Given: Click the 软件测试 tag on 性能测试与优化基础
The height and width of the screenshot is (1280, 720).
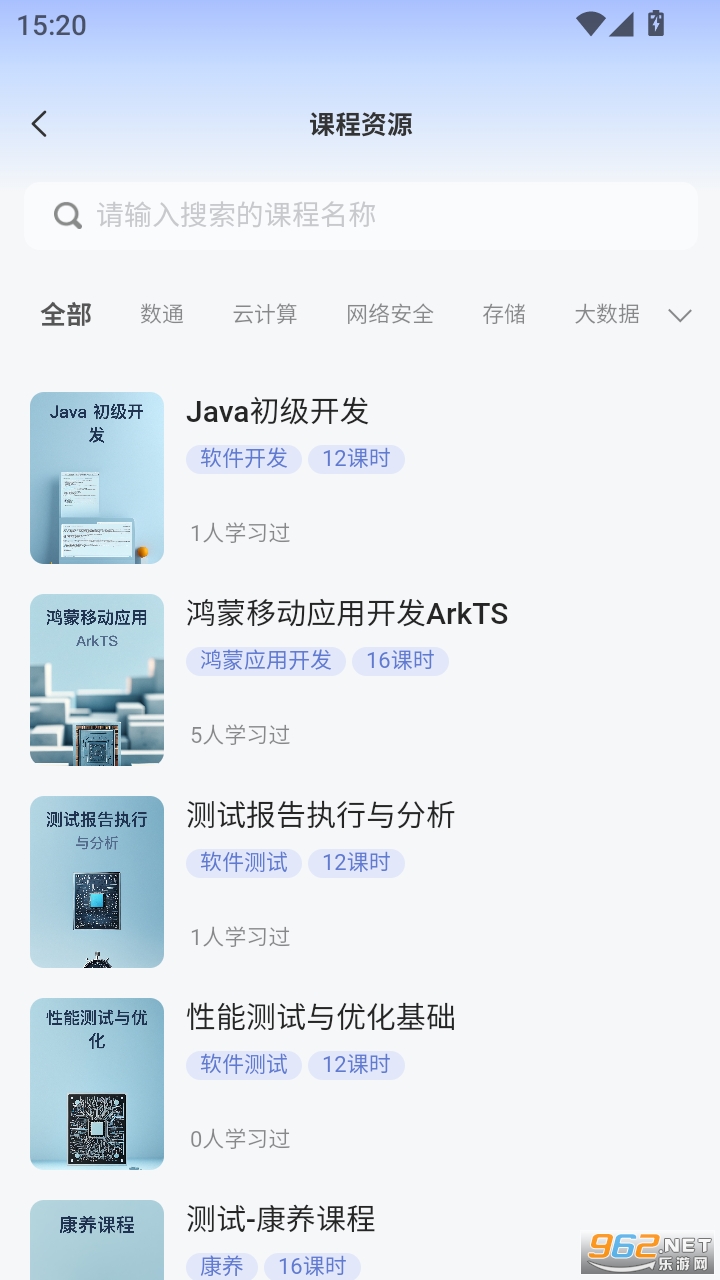Looking at the screenshot, I should point(243,1065).
